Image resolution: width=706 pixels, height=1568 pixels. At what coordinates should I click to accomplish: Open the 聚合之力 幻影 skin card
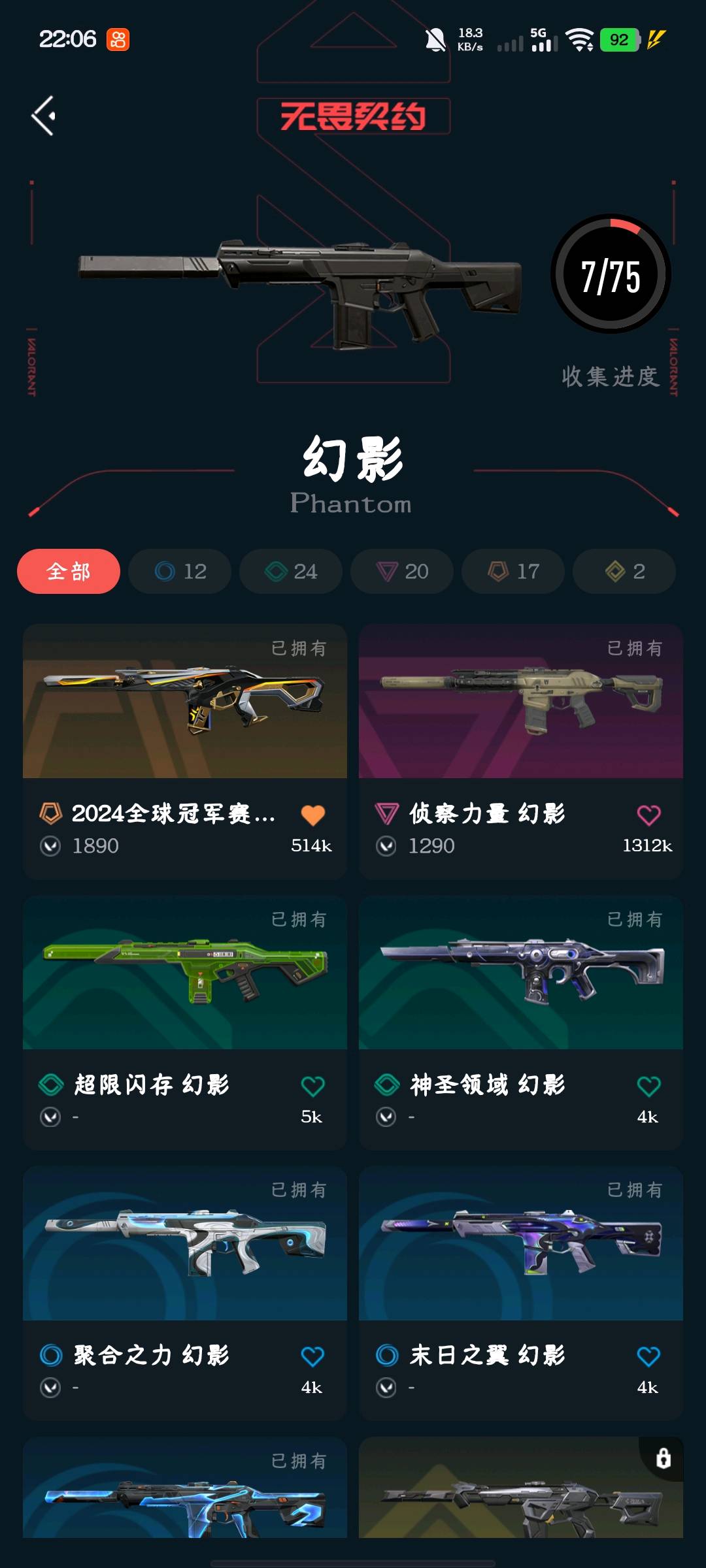point(185,1294)
